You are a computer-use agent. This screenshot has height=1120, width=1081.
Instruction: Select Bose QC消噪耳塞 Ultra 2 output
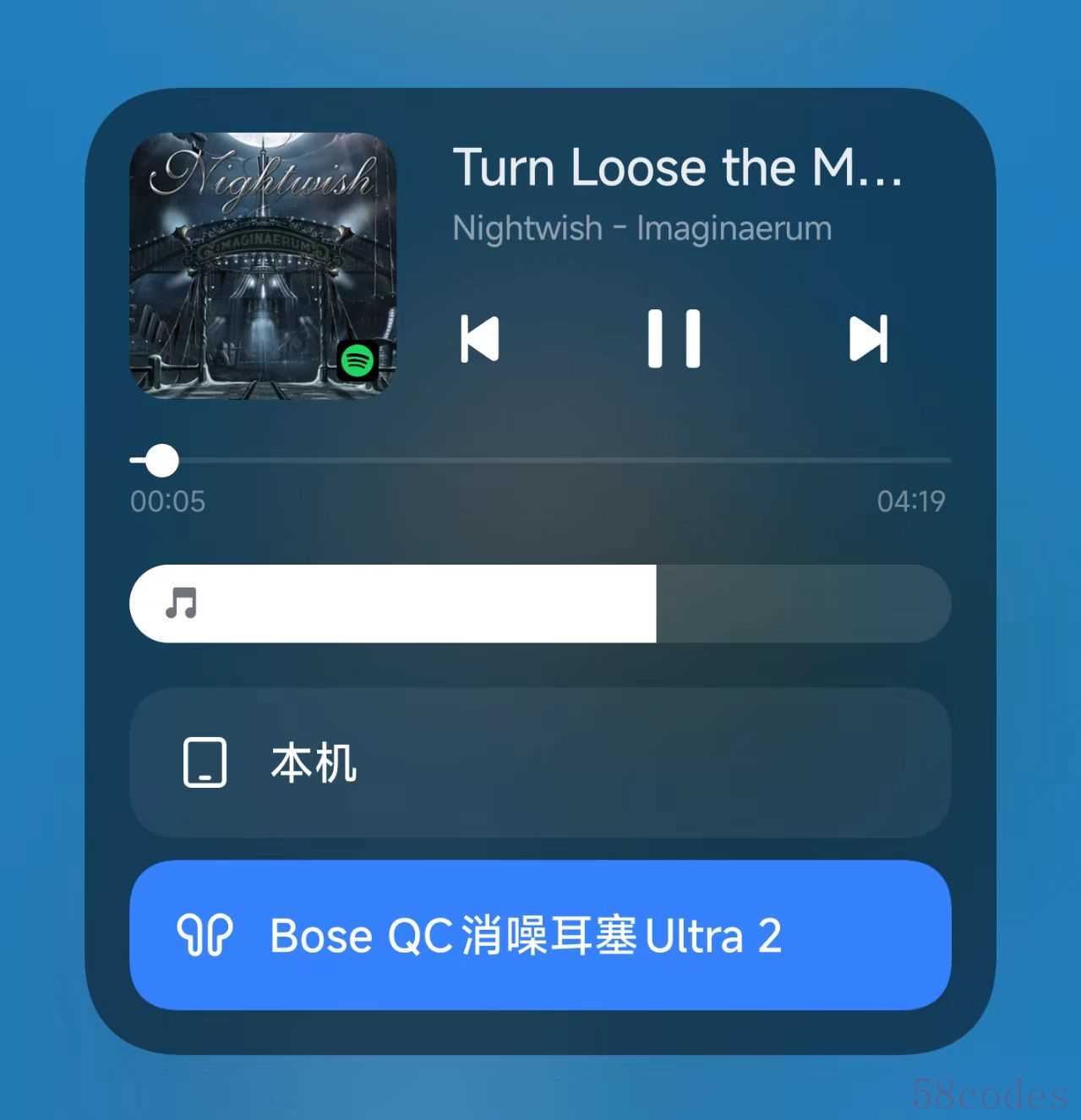coord(540,935)
